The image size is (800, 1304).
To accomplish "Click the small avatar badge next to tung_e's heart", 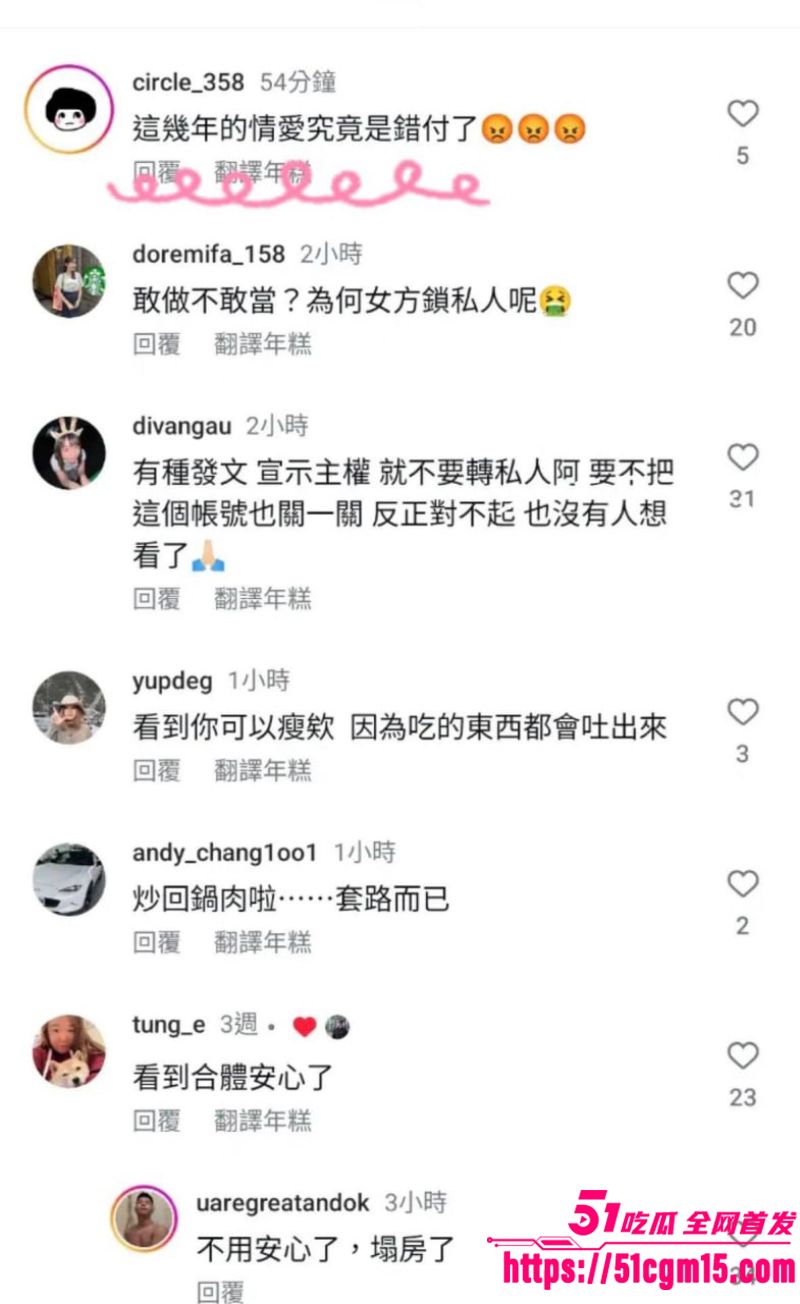I will [x=337, y=1025].
